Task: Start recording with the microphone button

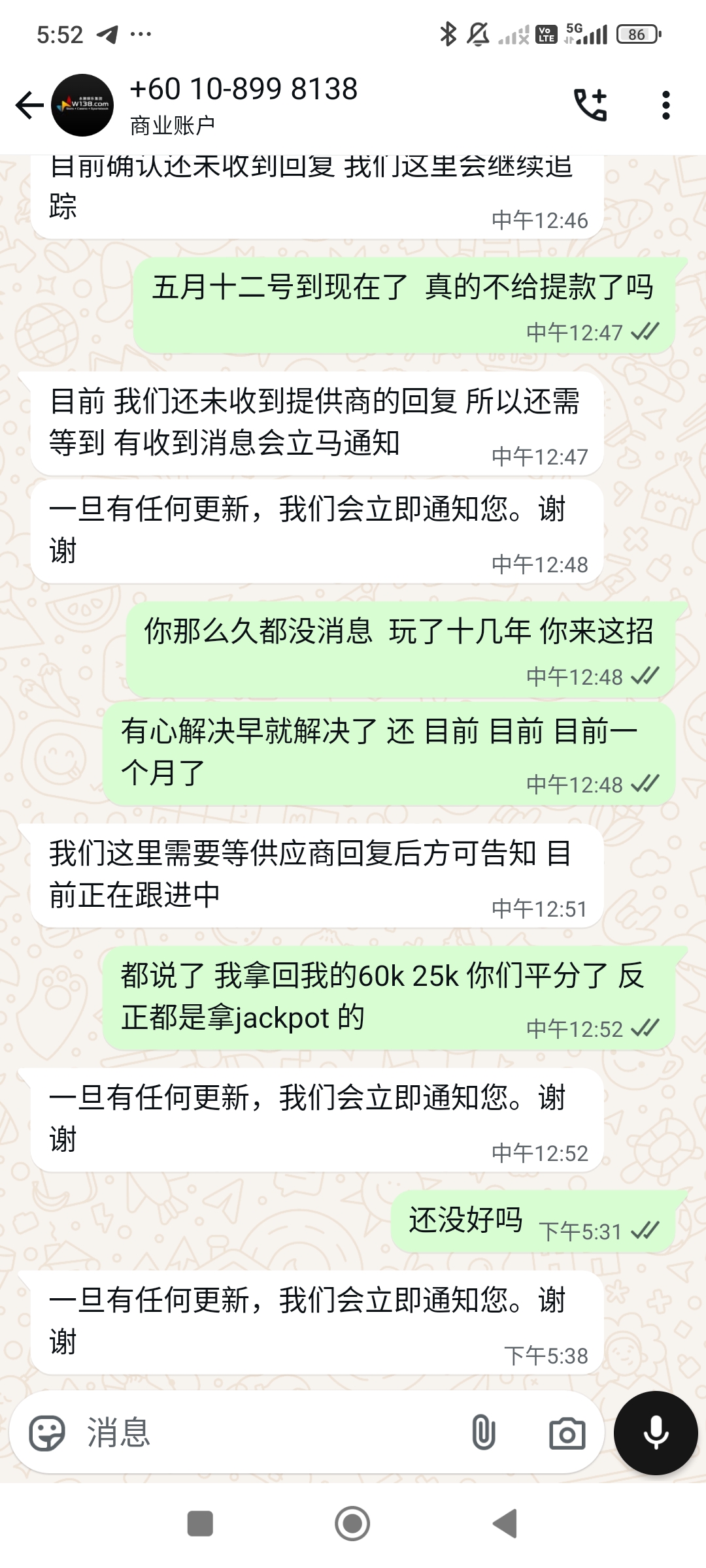Action: [x=656, y=1433]
